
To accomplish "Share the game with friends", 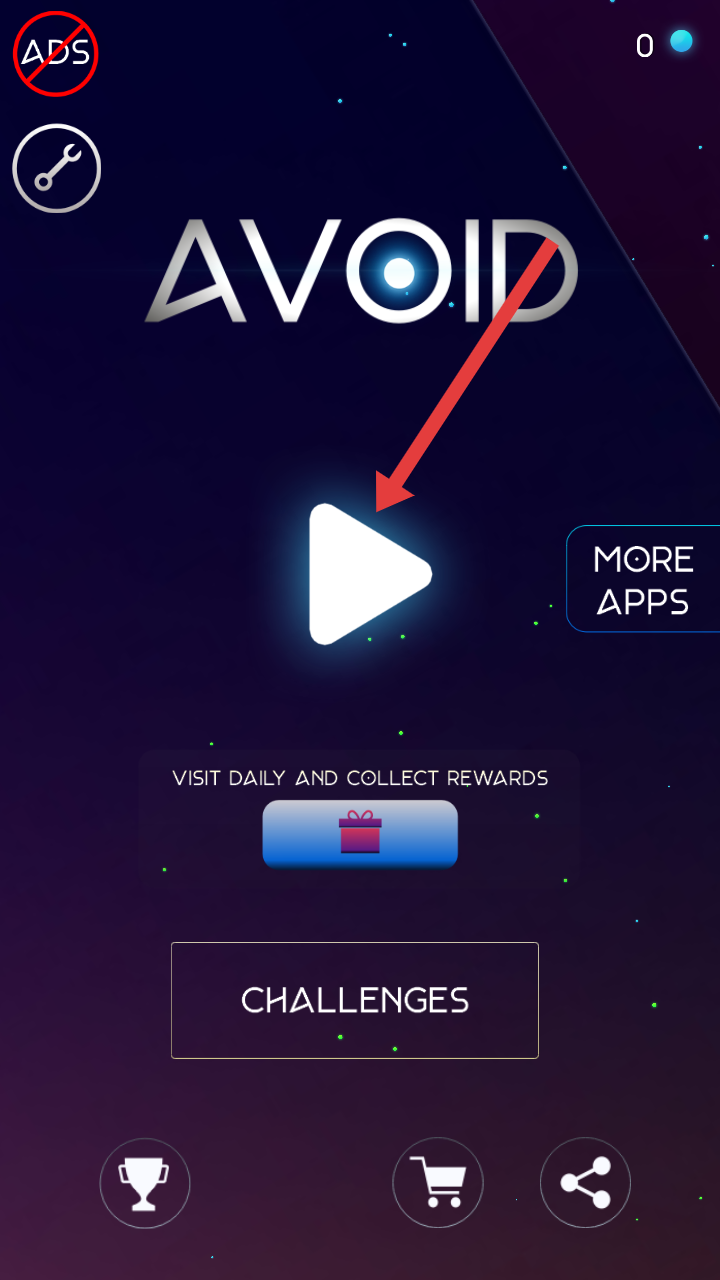I will click(x=585, y=1183).
